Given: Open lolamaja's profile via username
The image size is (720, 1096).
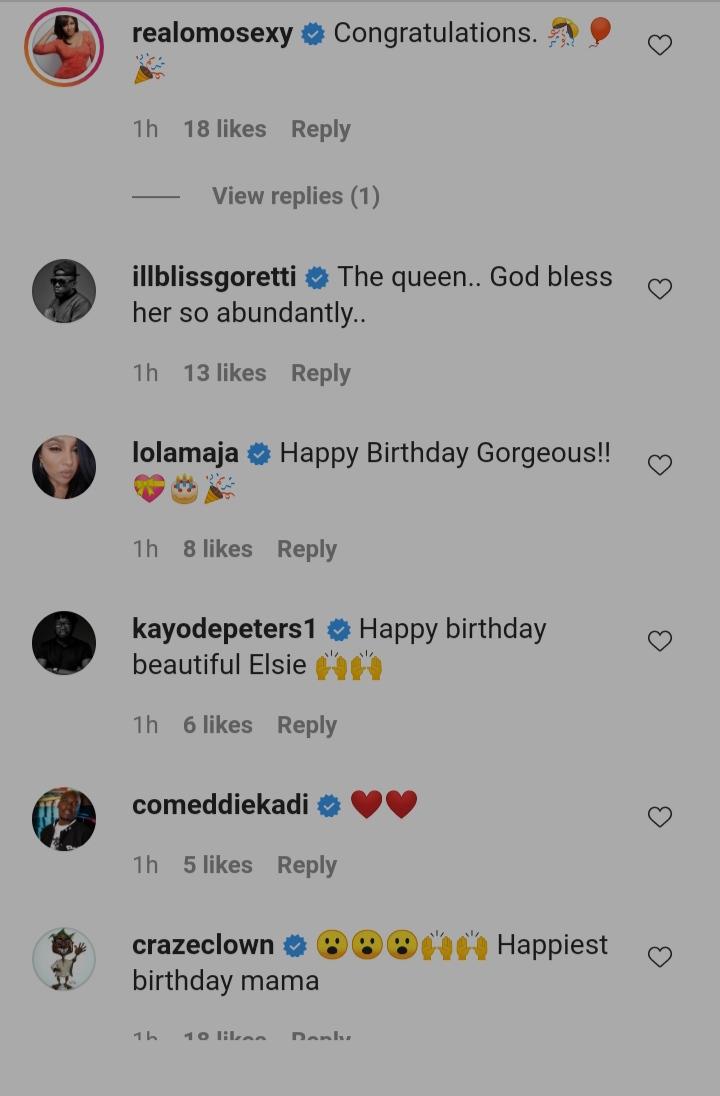Looking at the screenshot, I should 185,453.
